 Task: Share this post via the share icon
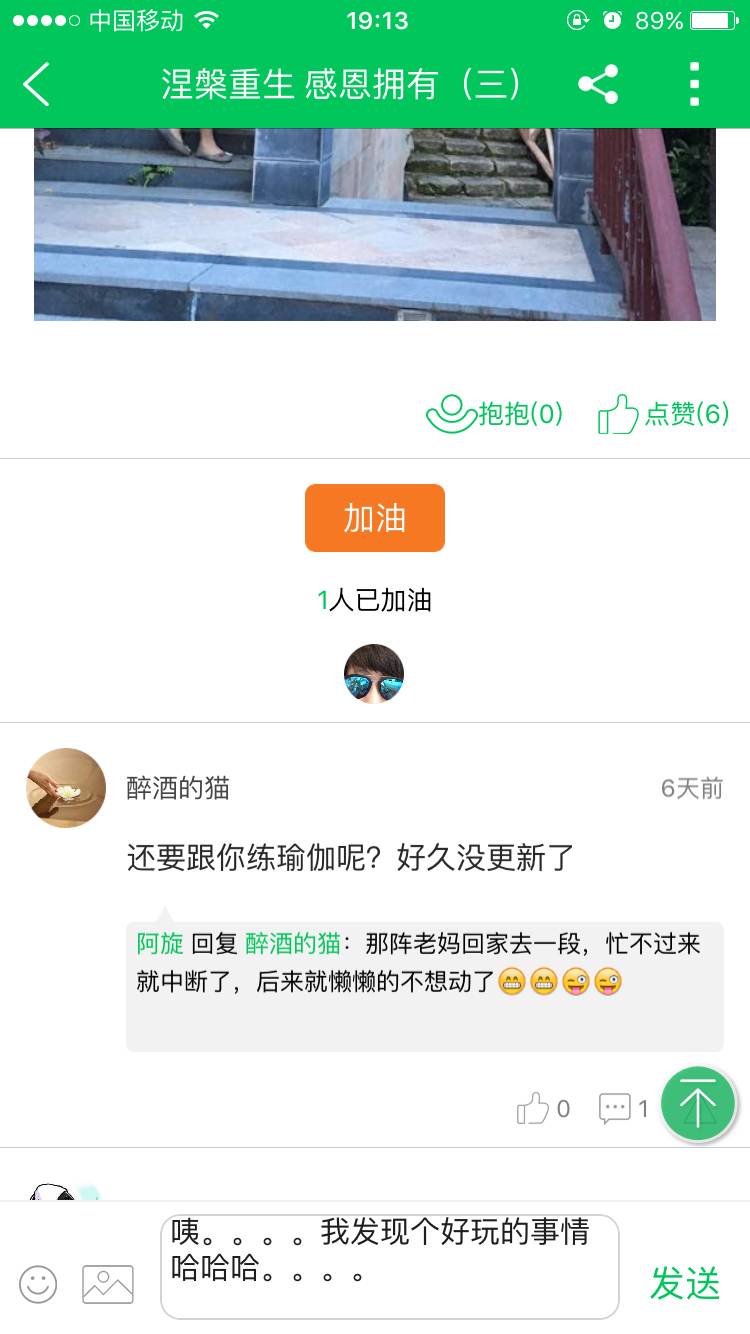[x=598, y=84]
